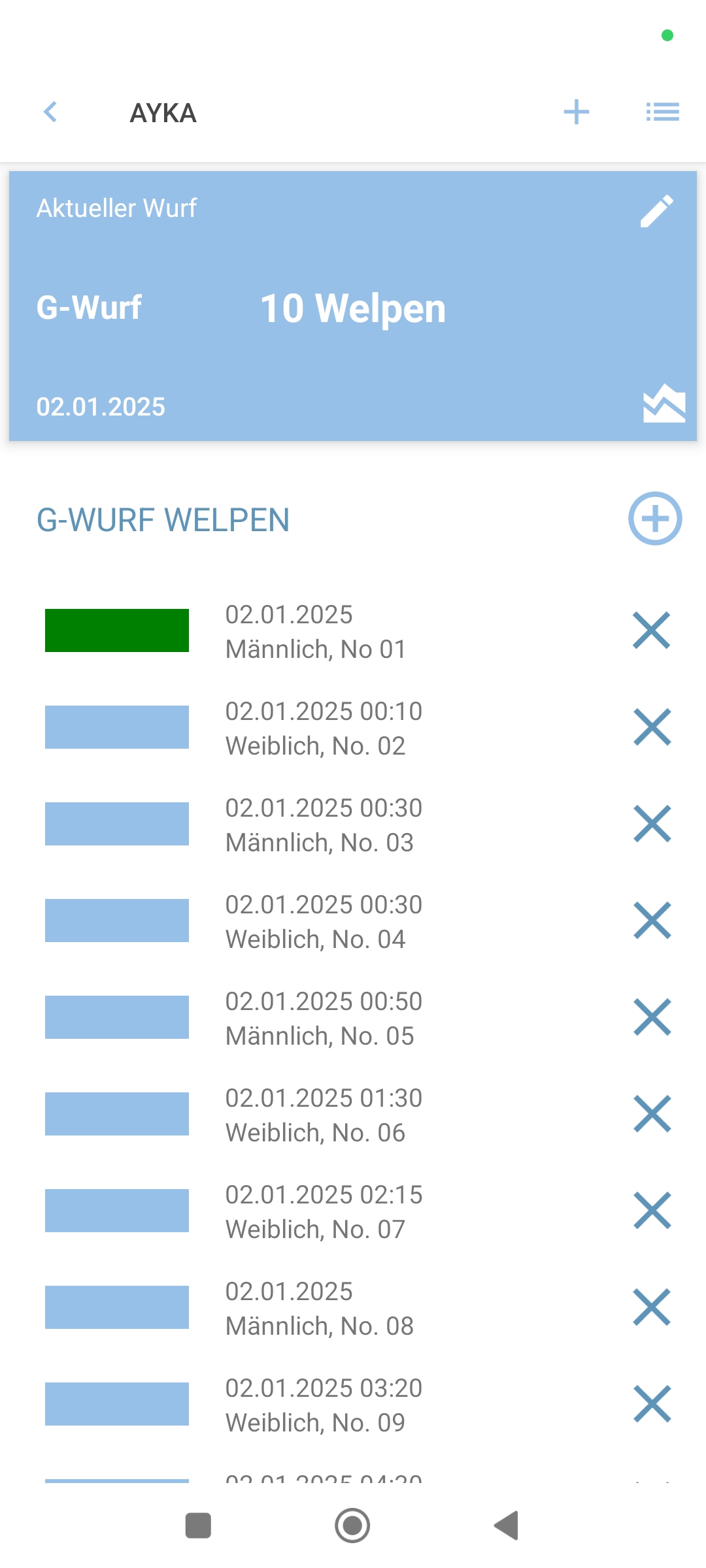Delete puppy Männlich, No. 03
Screen dimensions: 706x1568
[x=652, y=824]
